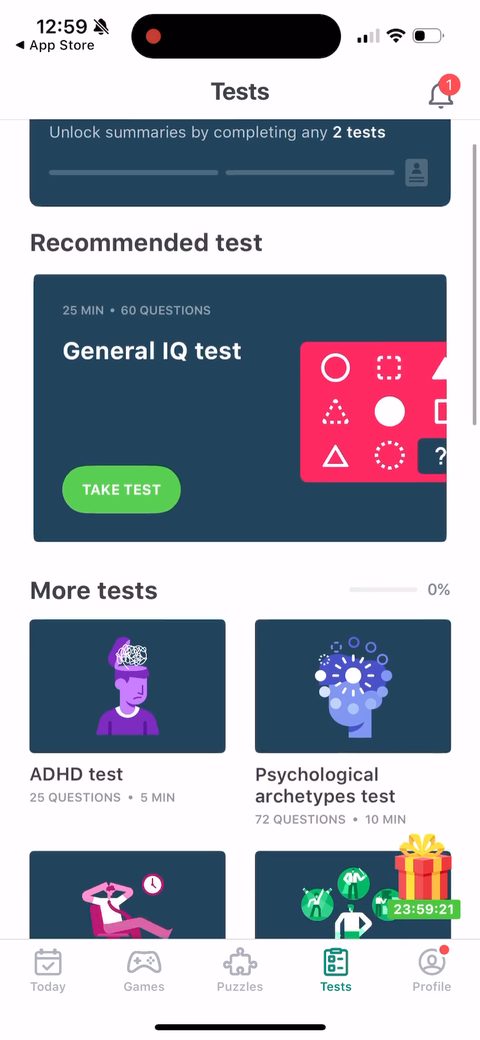
Task: Open the gift box countdown offer
Action: pos(424,876)
